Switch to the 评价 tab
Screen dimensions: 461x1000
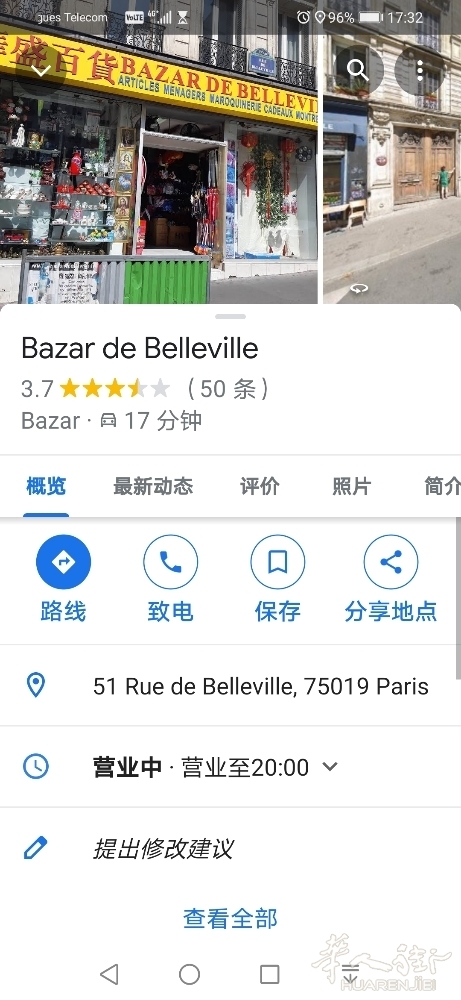(260, 487)
